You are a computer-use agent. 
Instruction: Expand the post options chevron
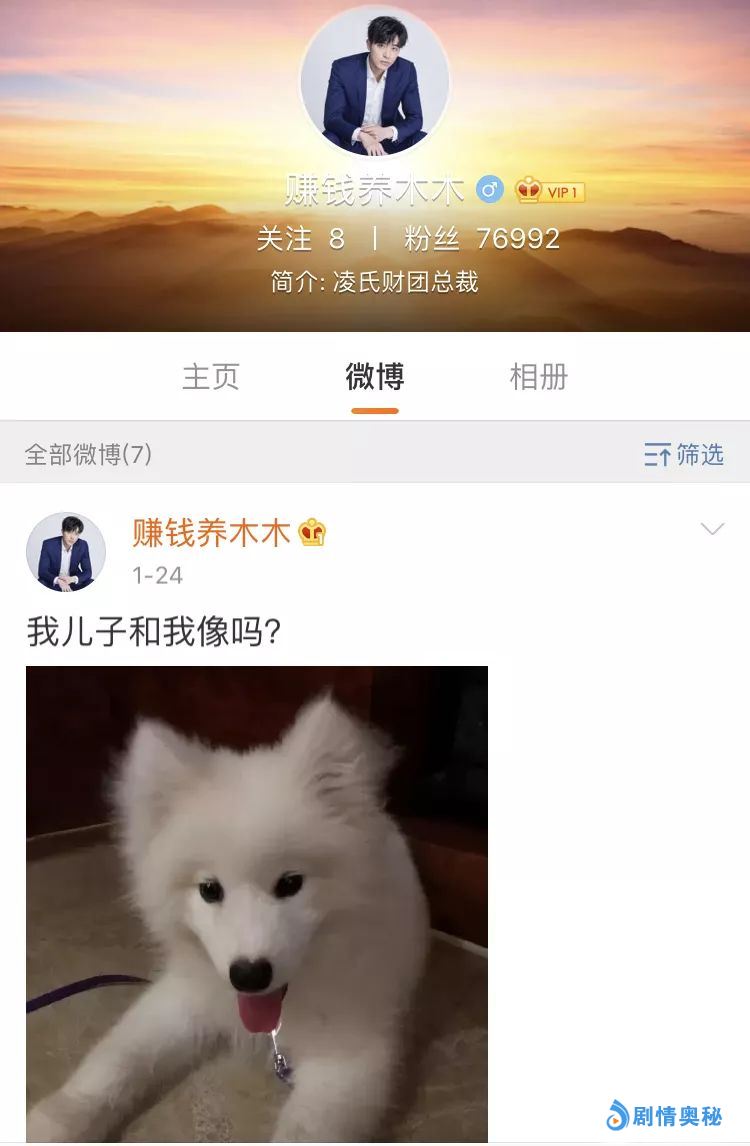pos(712,529)
